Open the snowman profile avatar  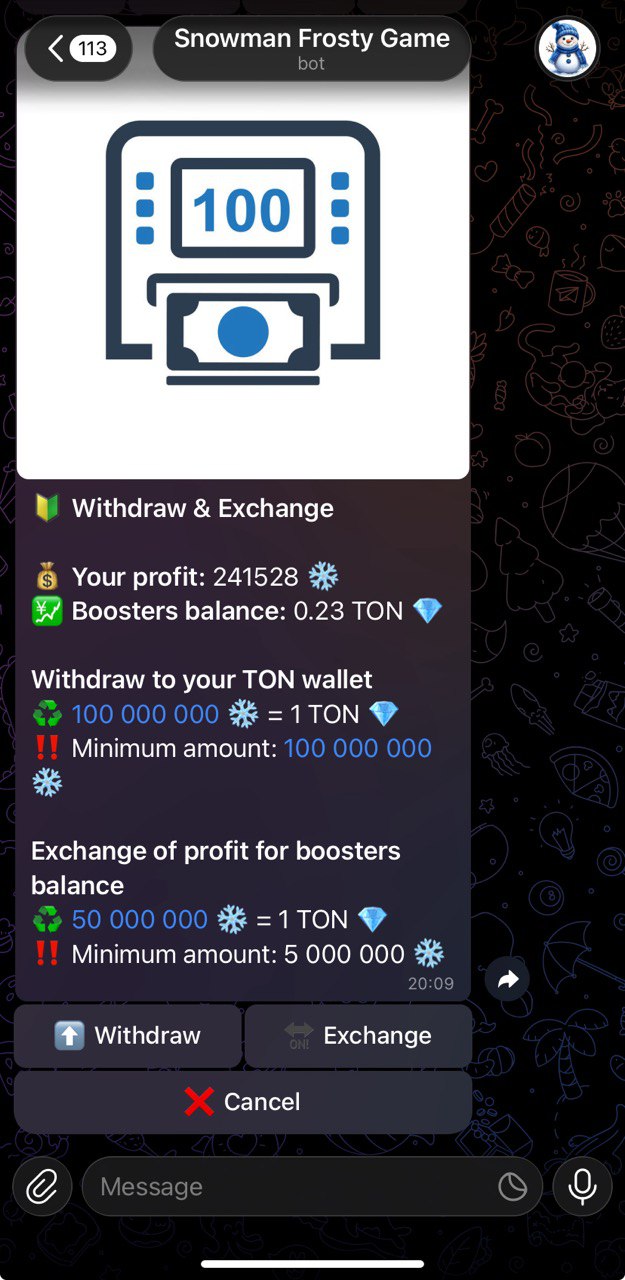tap(567, 48)
